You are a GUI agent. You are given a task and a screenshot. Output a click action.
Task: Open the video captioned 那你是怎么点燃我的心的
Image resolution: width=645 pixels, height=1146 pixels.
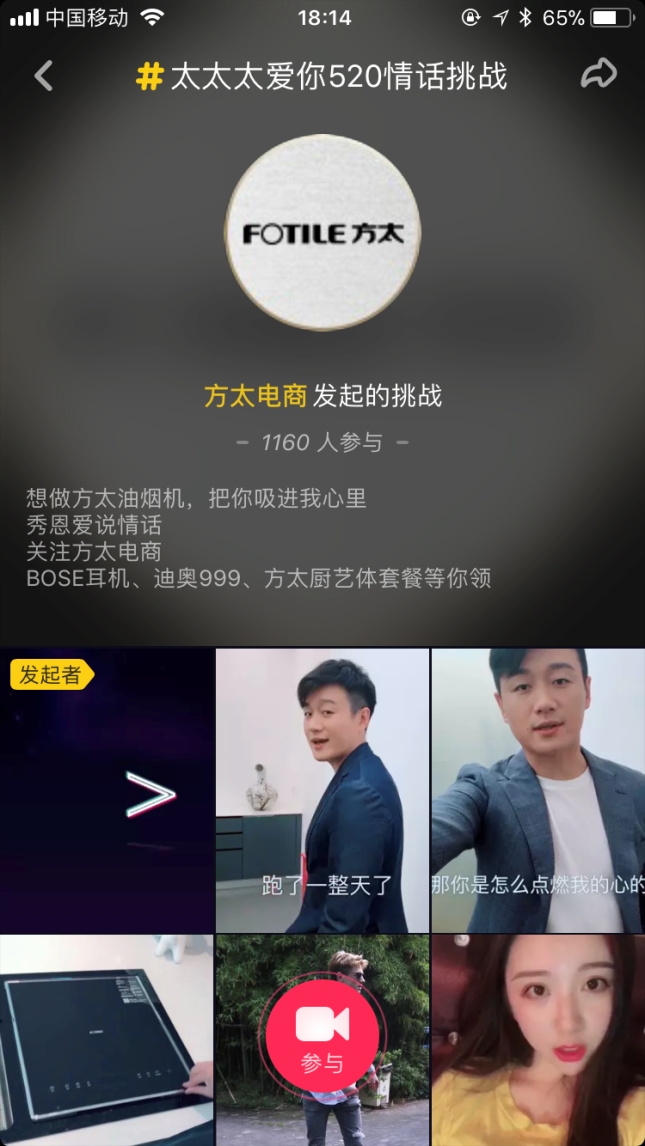coord(538,791)
